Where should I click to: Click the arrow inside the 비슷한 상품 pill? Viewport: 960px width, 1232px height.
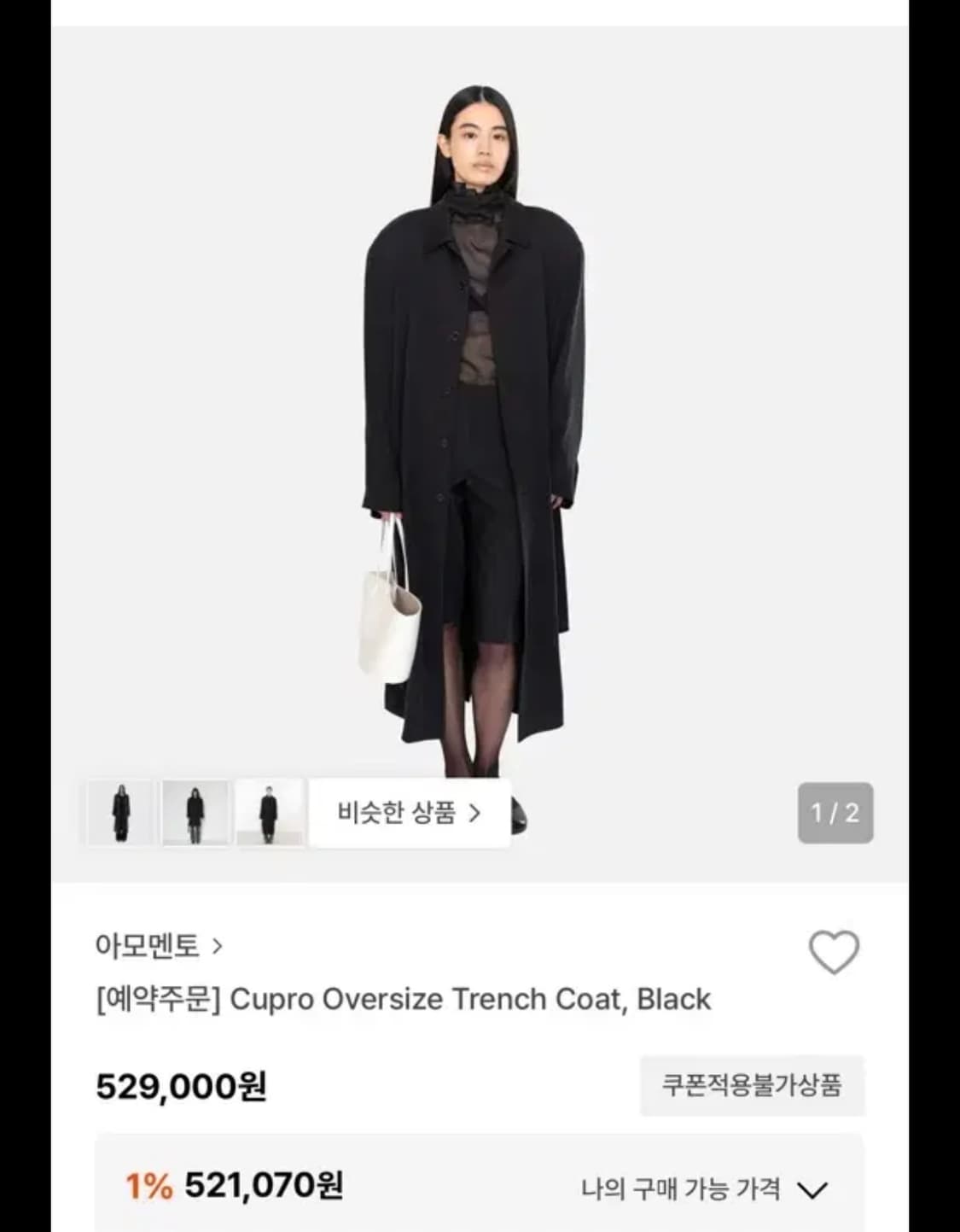tap(474, 814)
